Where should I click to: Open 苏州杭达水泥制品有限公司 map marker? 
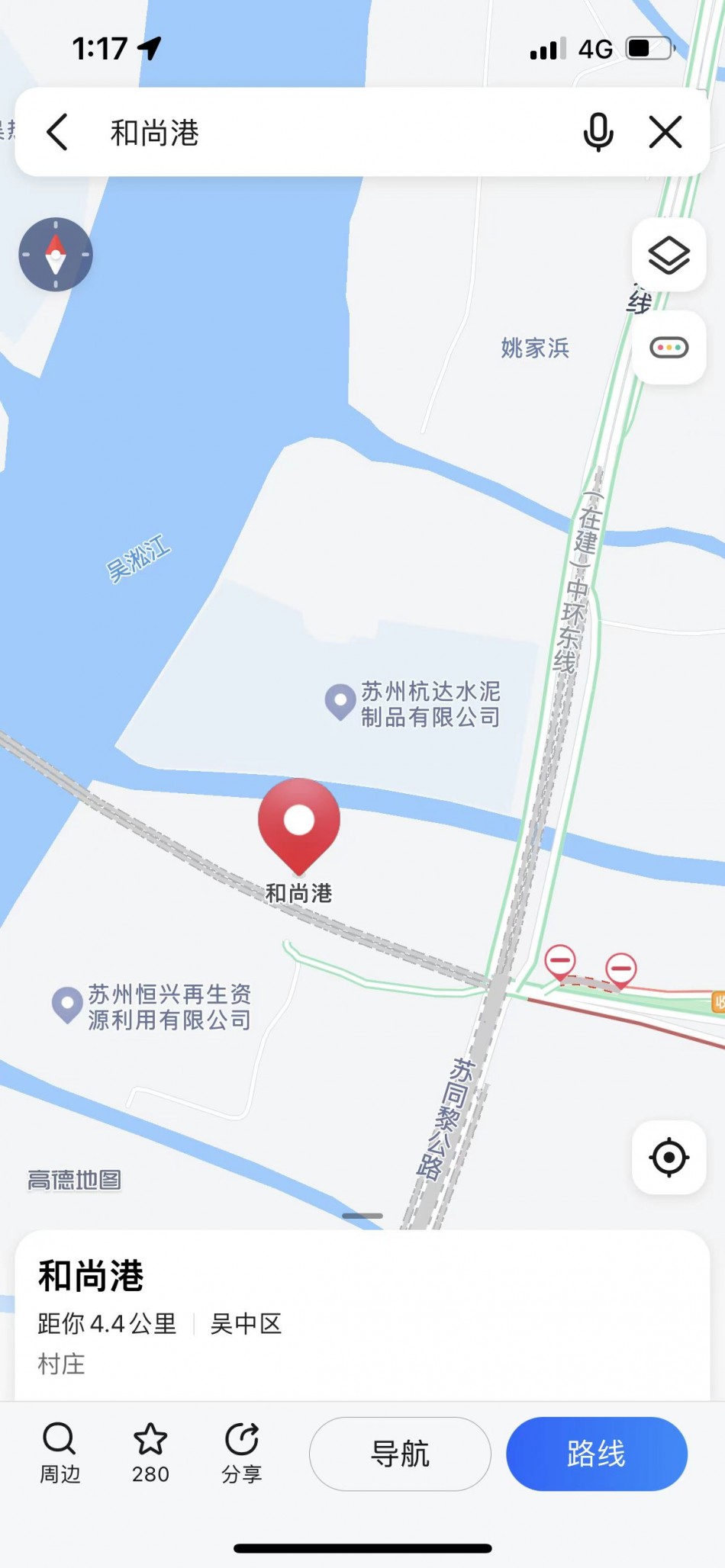pyautogui.click(x=340, y=702)
